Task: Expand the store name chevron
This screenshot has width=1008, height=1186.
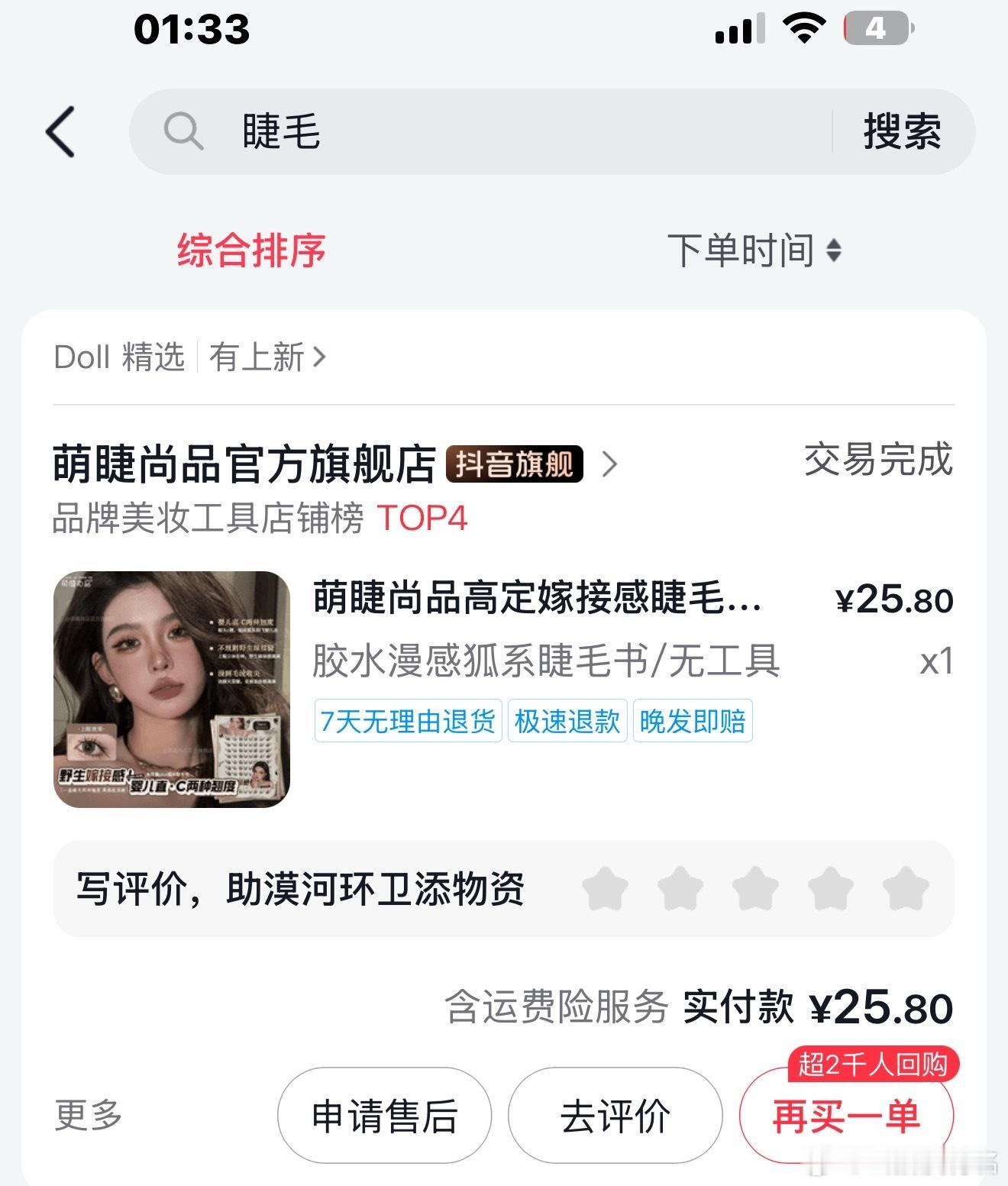Action: click(x=609, y=464)
